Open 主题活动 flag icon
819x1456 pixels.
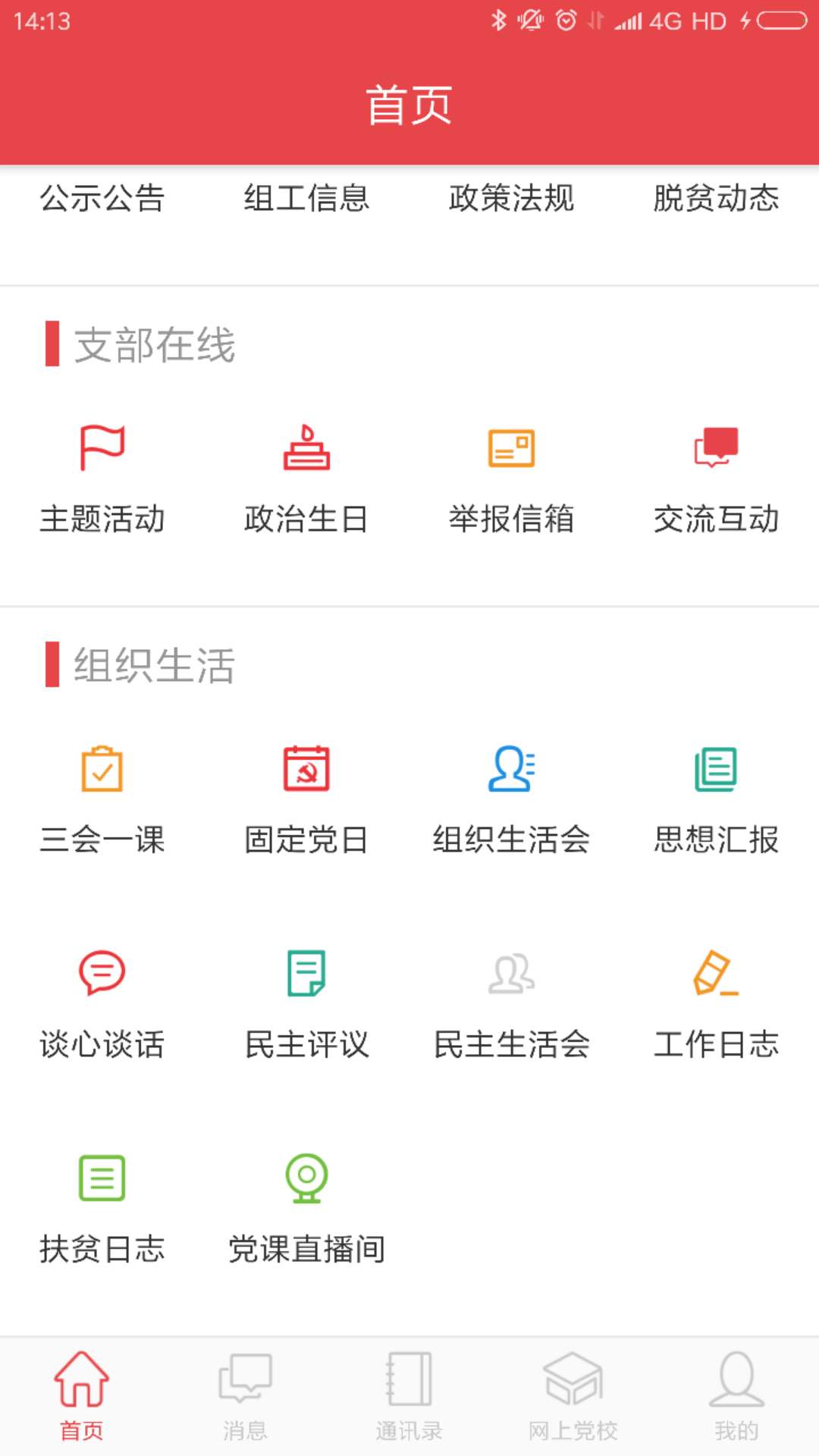click(102, 449)
